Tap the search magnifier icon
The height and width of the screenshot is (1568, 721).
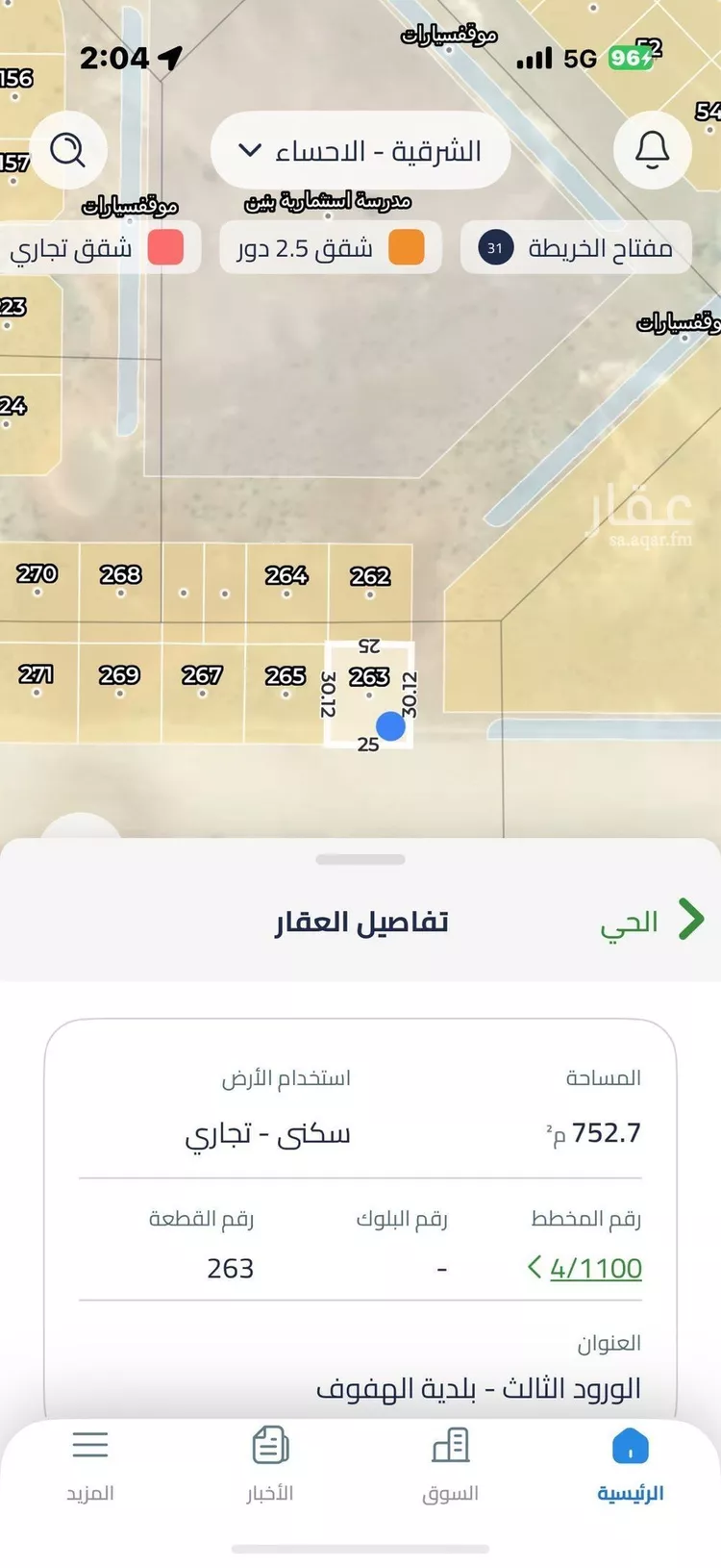(x=67, y=150)
